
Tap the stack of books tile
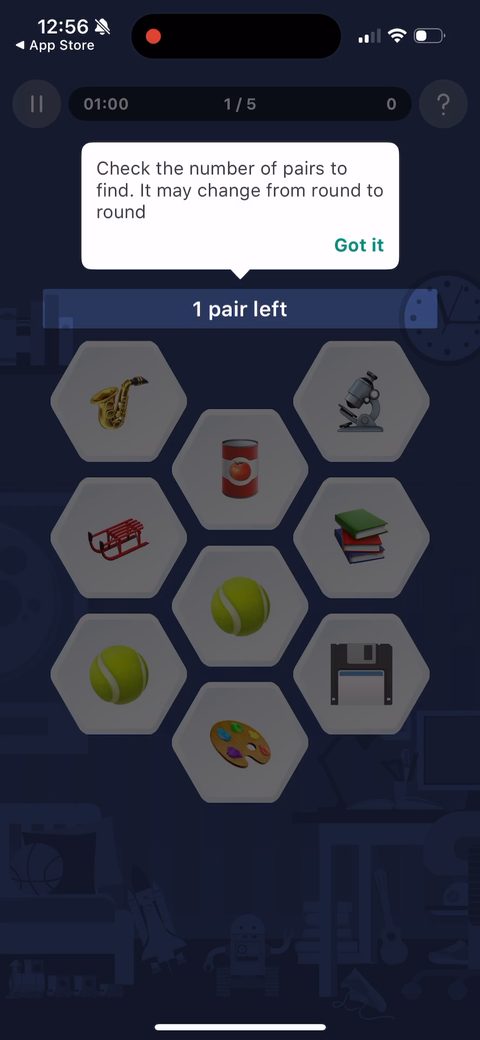pyautogui.click(x=361, y=538)
